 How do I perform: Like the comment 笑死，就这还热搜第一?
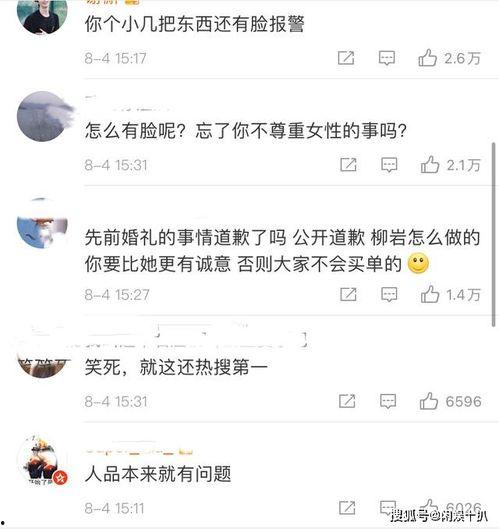click(429, 401)
